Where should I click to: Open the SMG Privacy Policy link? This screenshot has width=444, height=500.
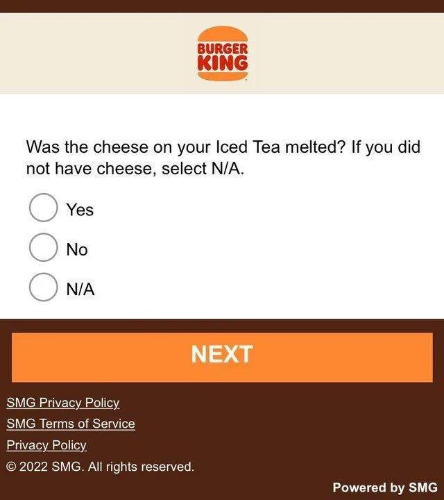(63, 403)
